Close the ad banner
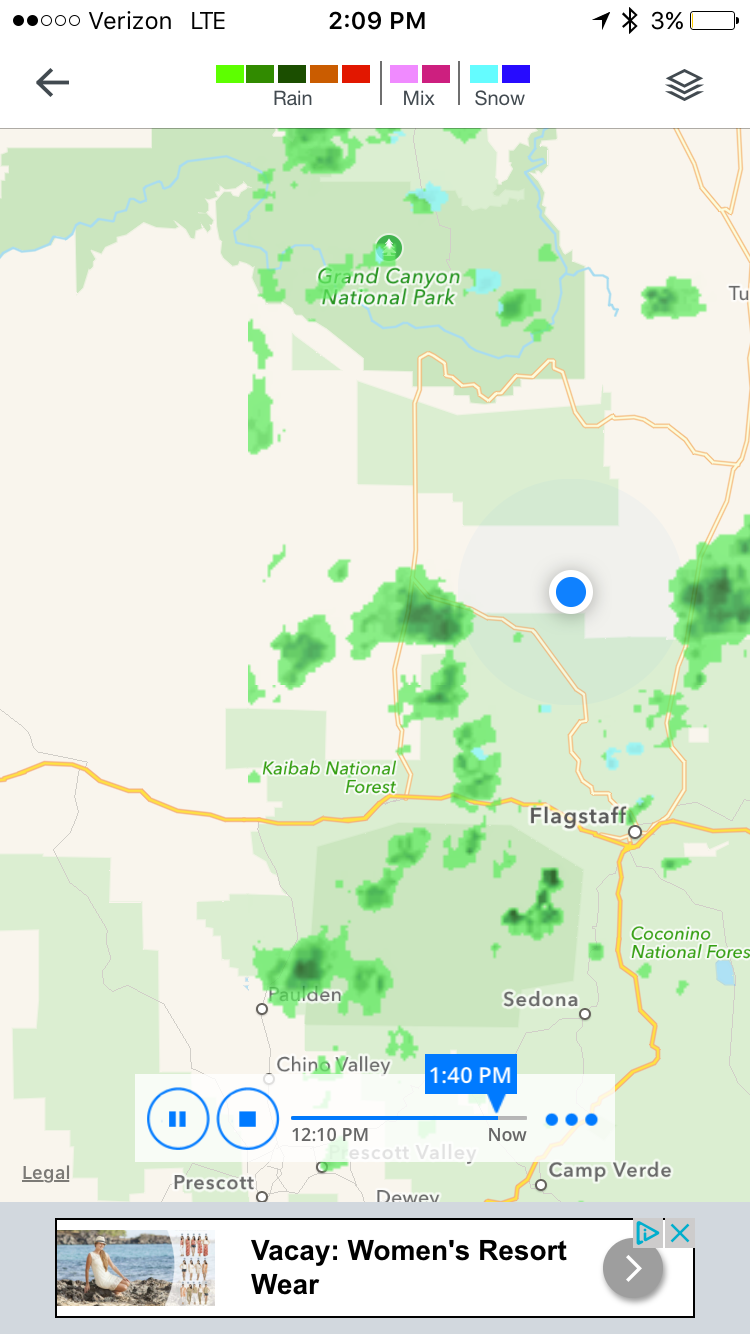750x1334 pixels. point(680,1233)
